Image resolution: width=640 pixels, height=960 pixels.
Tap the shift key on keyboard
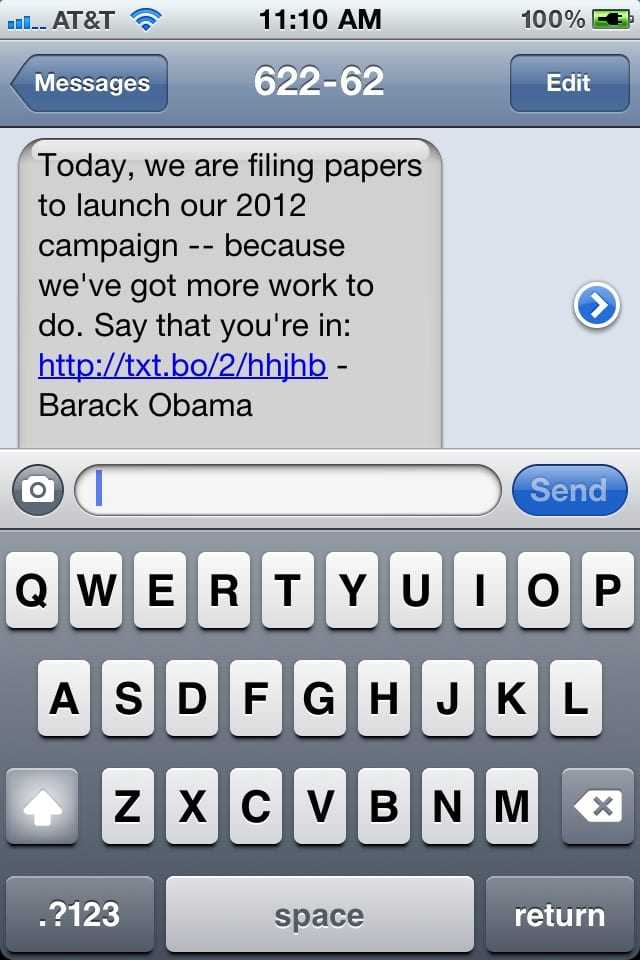coord(41,807)
